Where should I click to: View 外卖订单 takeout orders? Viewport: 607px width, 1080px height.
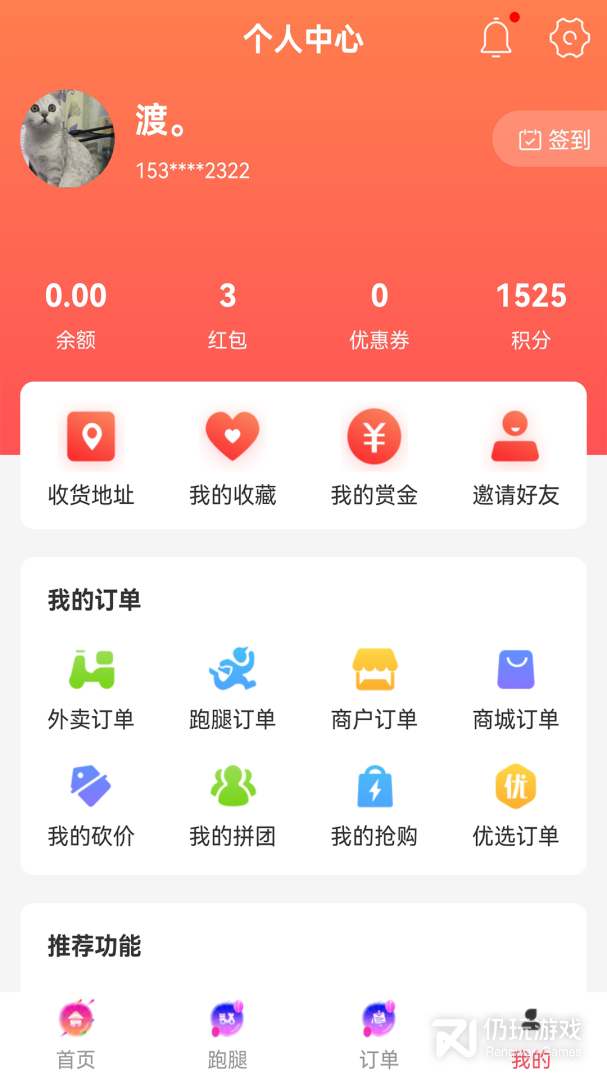[x=91, y=688]
